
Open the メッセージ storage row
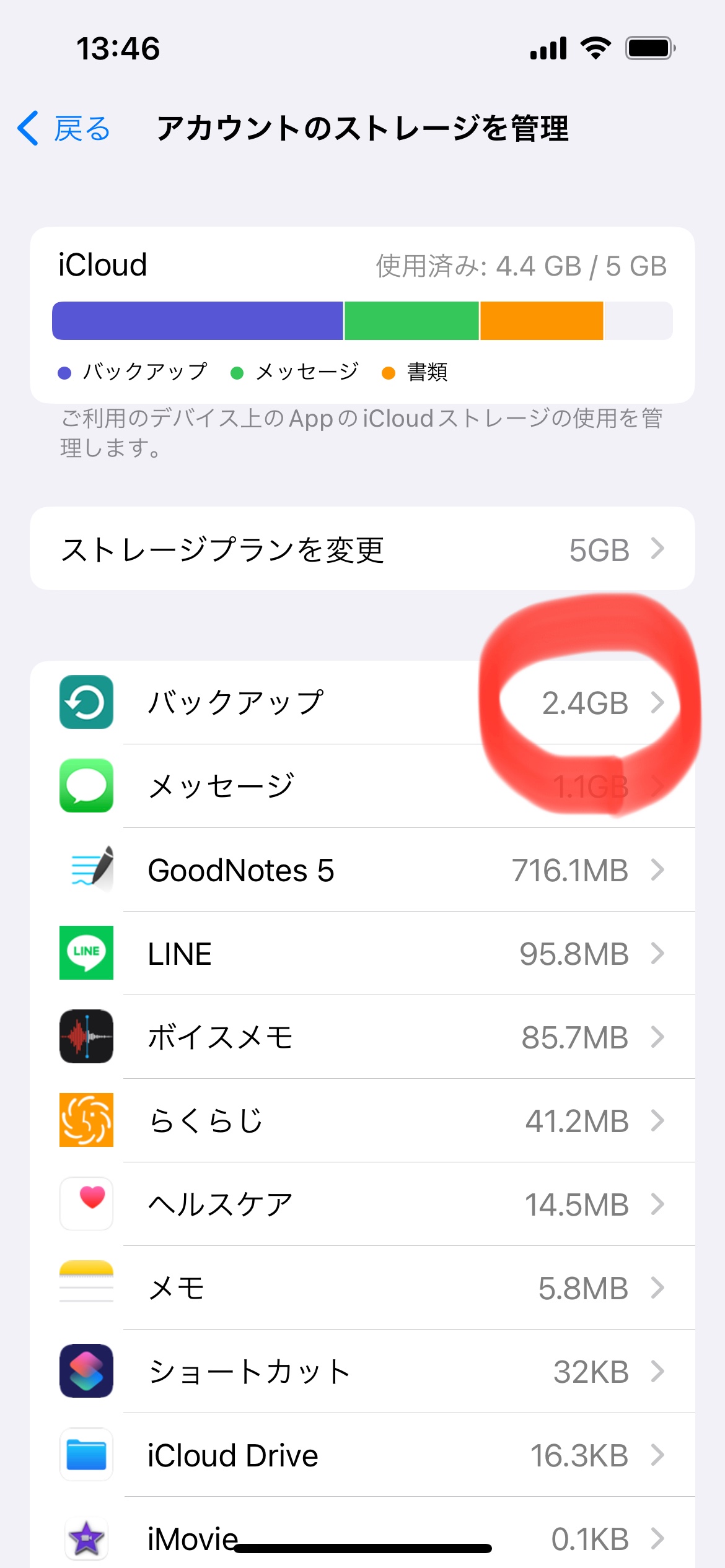[362, 786]
